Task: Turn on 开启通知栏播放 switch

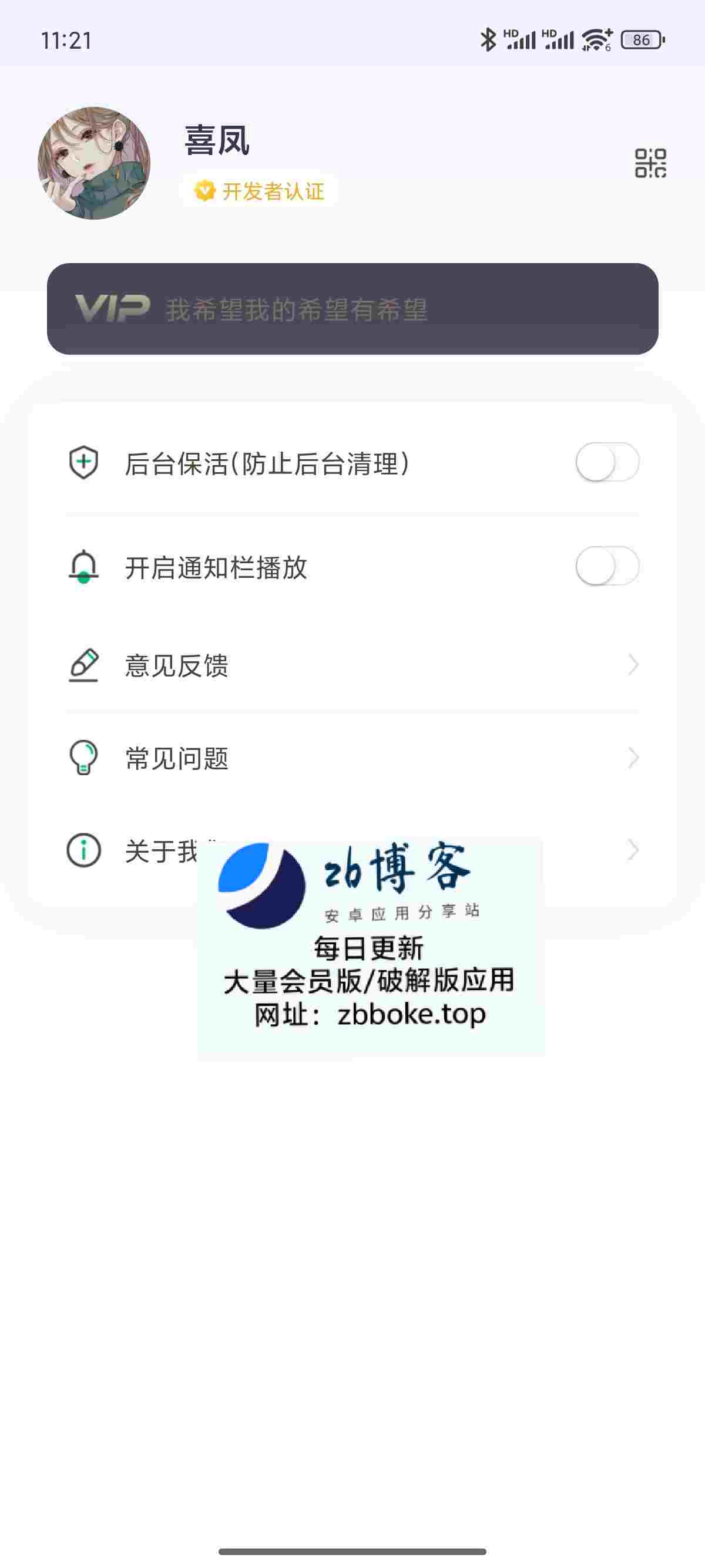Action: [x=607, y=567]
